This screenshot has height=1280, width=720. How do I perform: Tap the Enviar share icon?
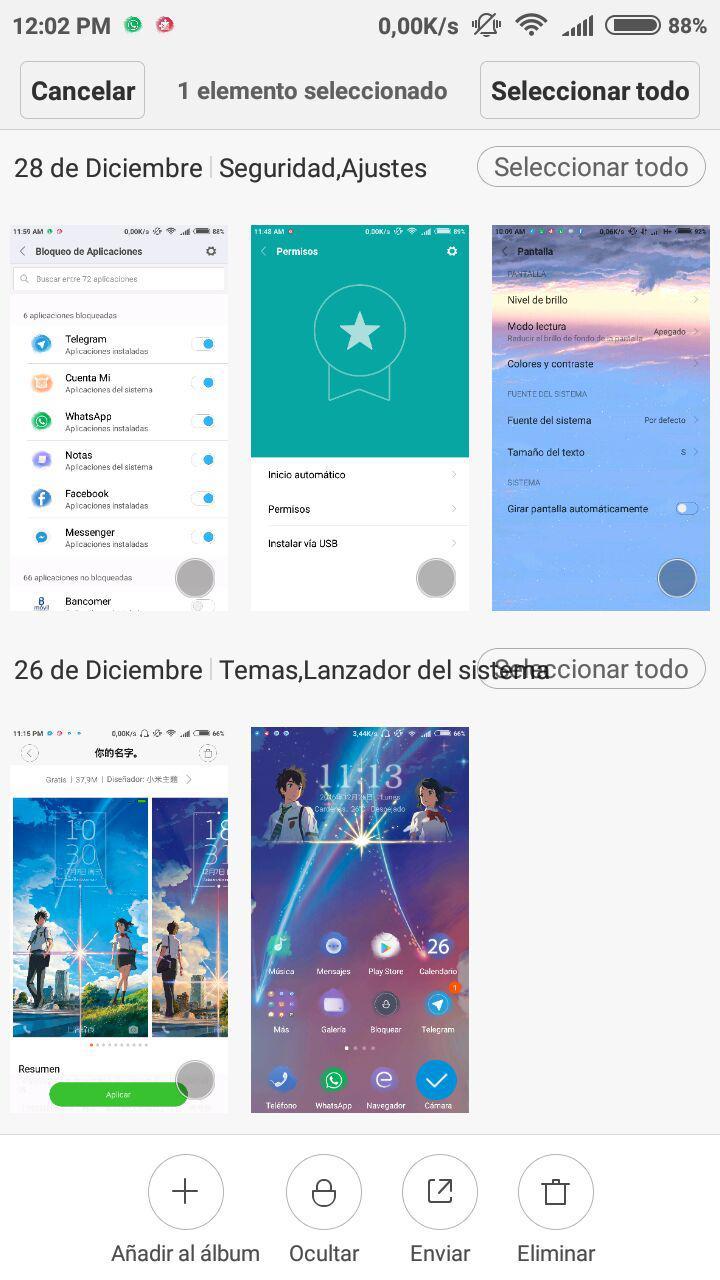click(x=440, y=1192)
